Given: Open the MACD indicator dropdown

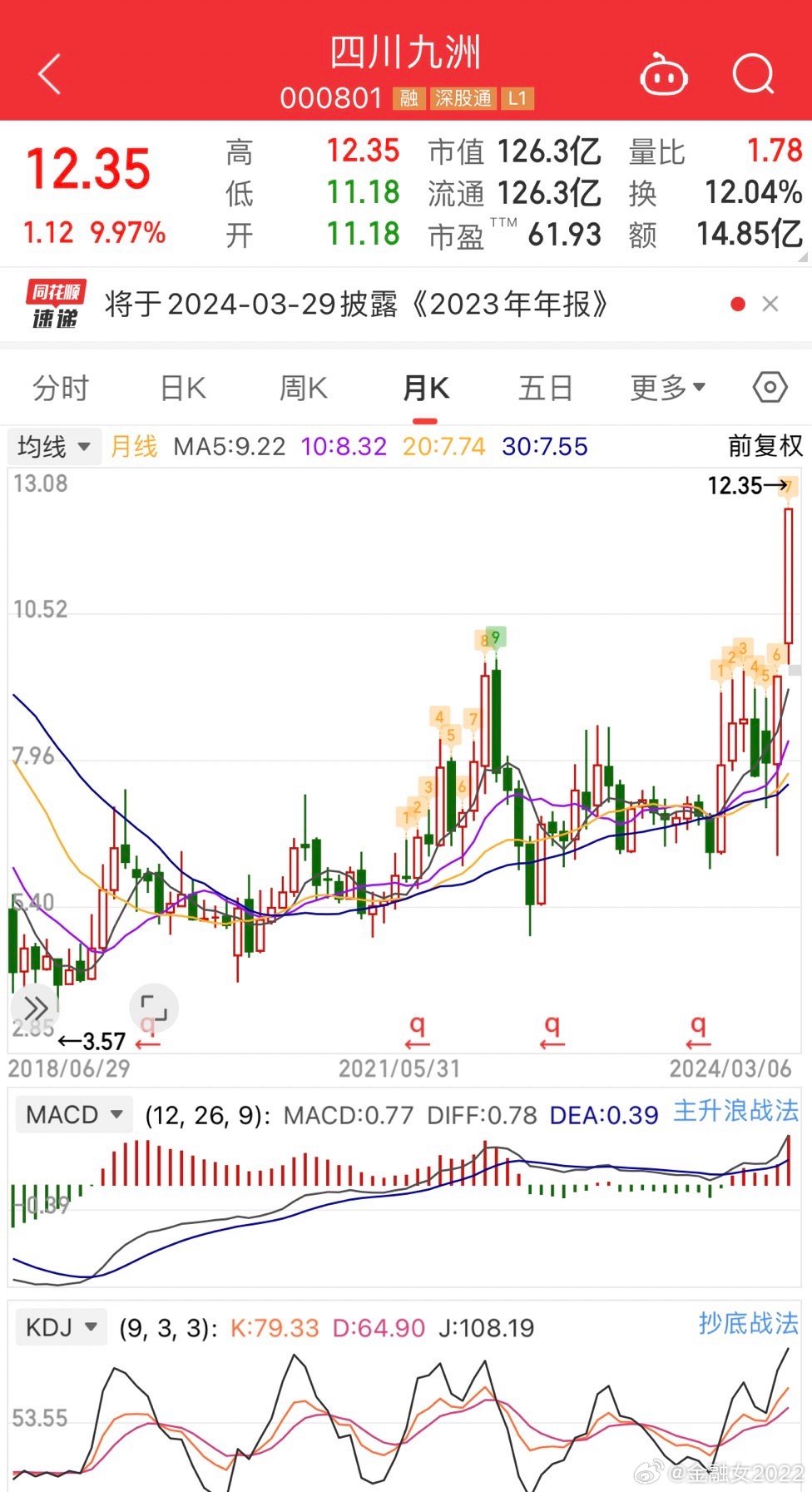Looking at the screenshot, I should (x=74, y=1114).
